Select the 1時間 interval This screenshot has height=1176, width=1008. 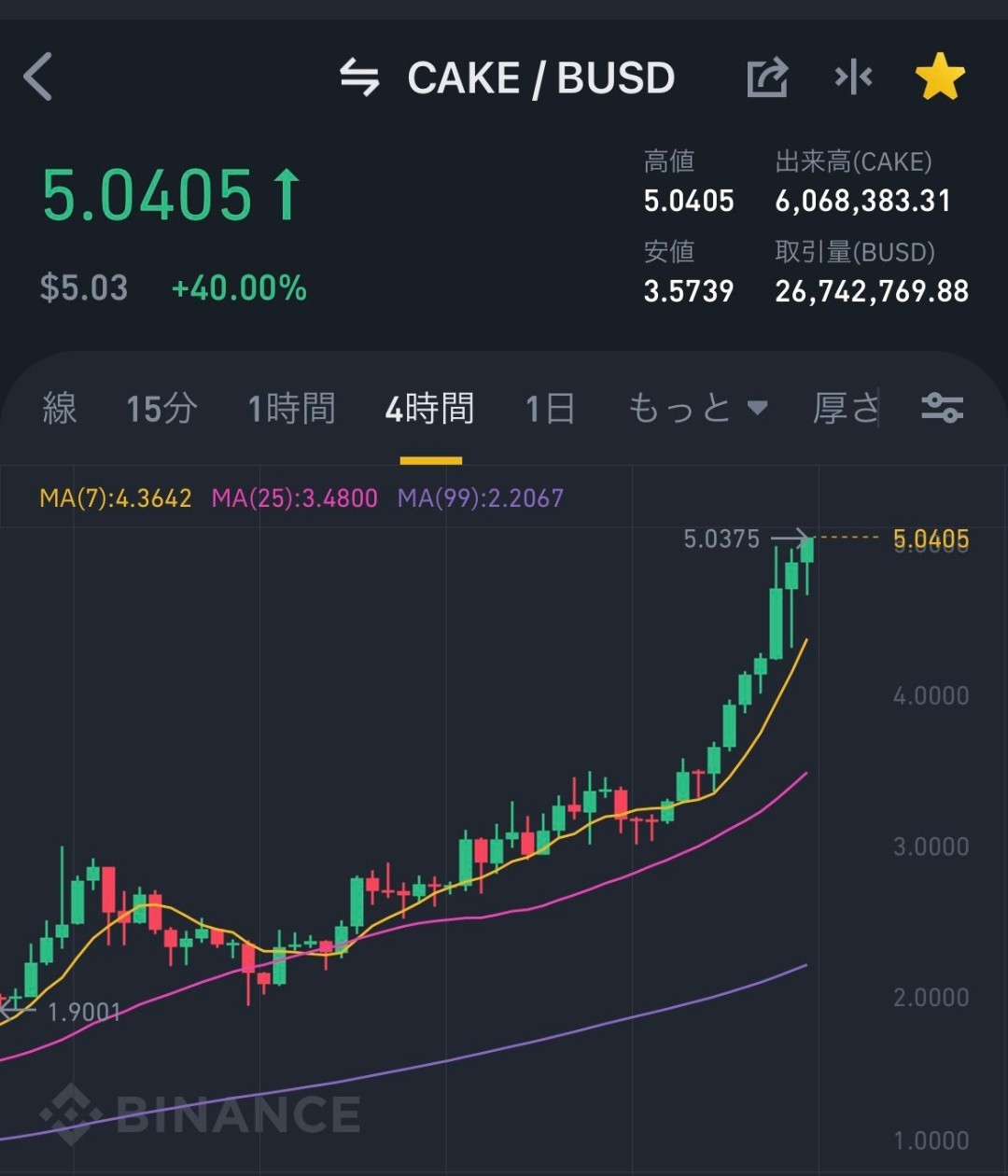pyautogui.click(x=291, y=409)
